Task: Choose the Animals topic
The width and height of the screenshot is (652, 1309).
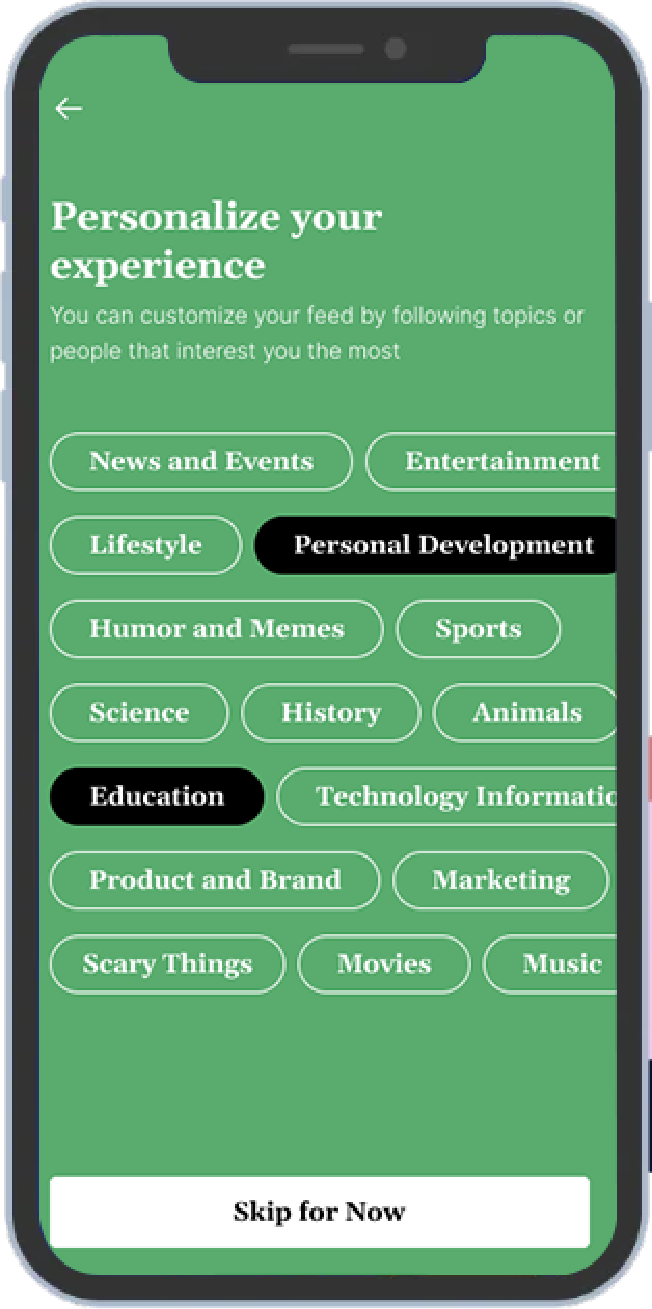Action: coord(525,713)
